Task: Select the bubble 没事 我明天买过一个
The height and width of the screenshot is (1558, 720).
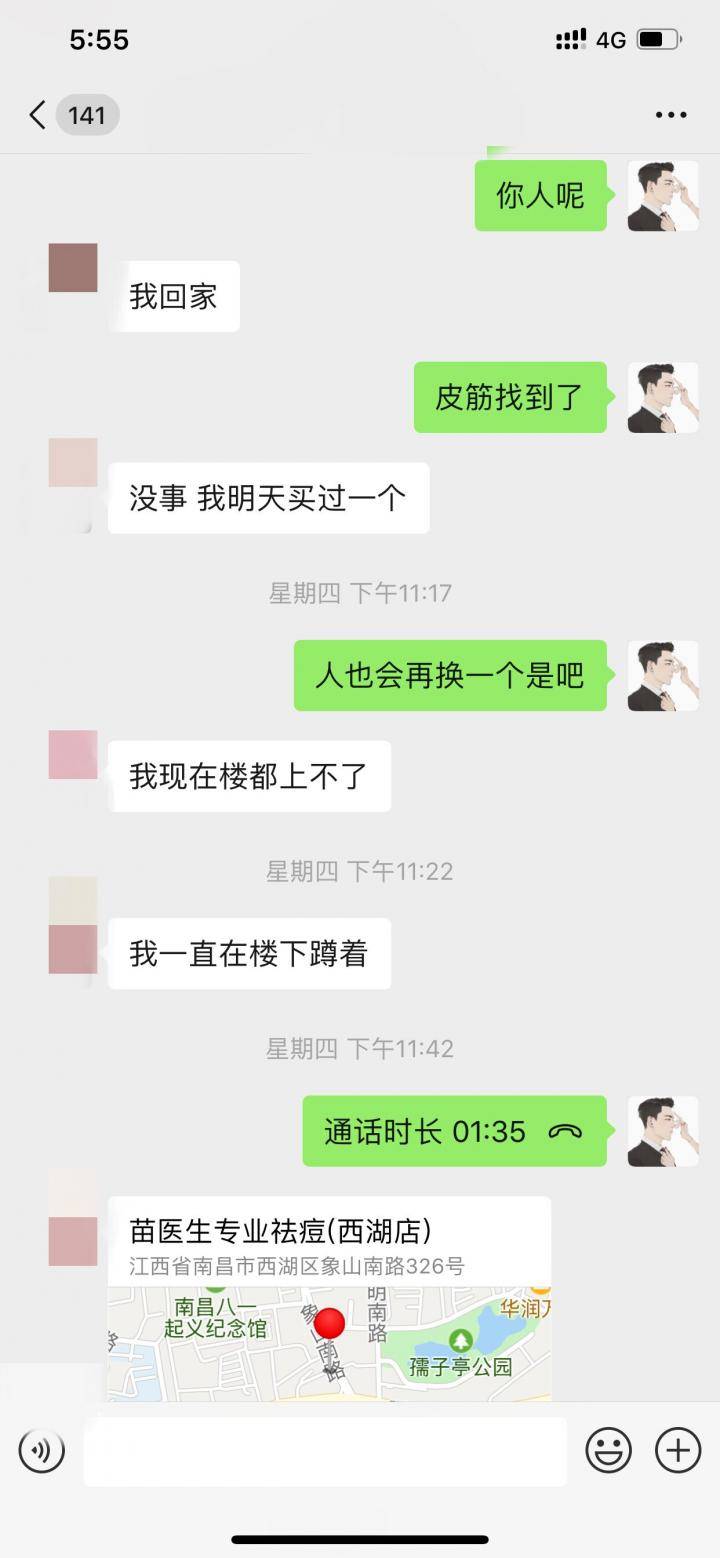Action: click(268, 499)
